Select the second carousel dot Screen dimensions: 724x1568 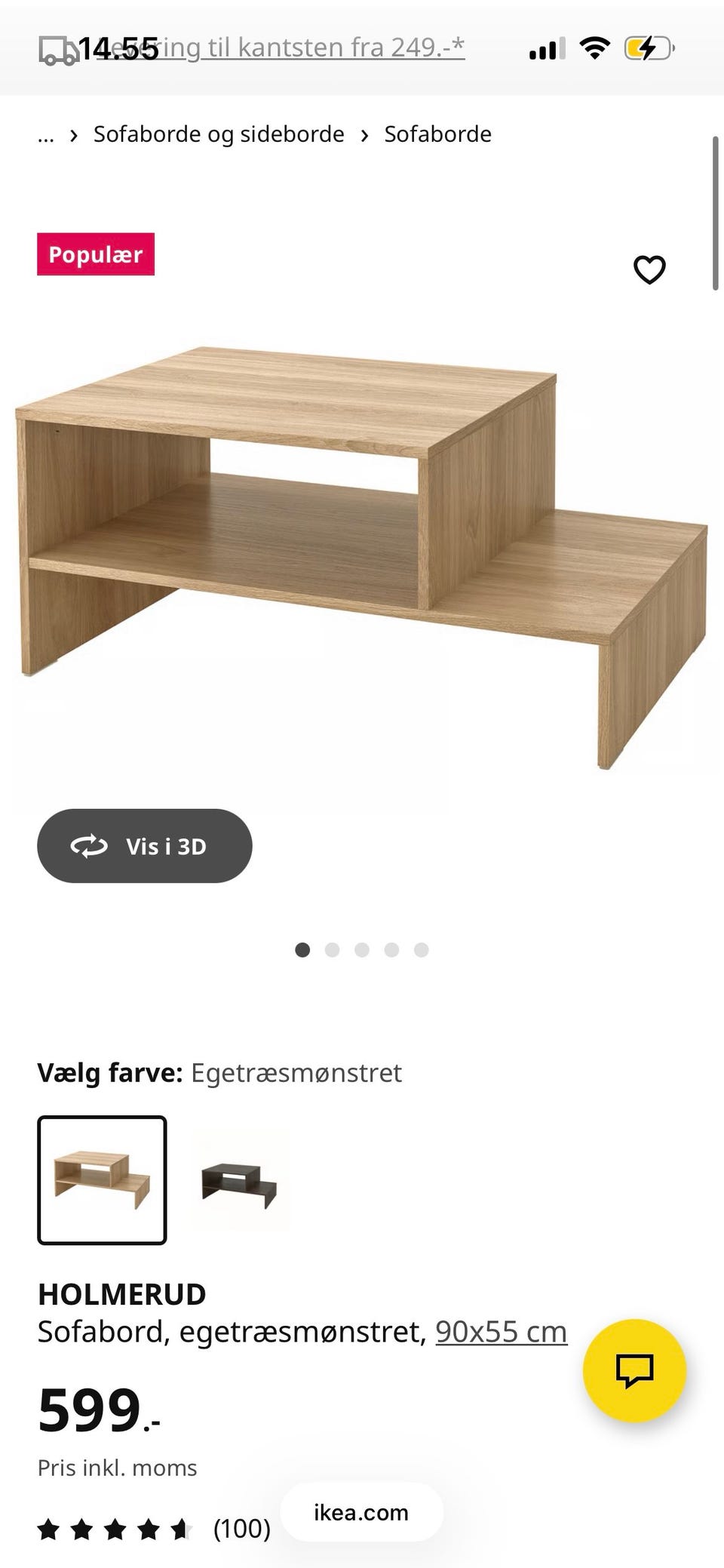[333, 950]
